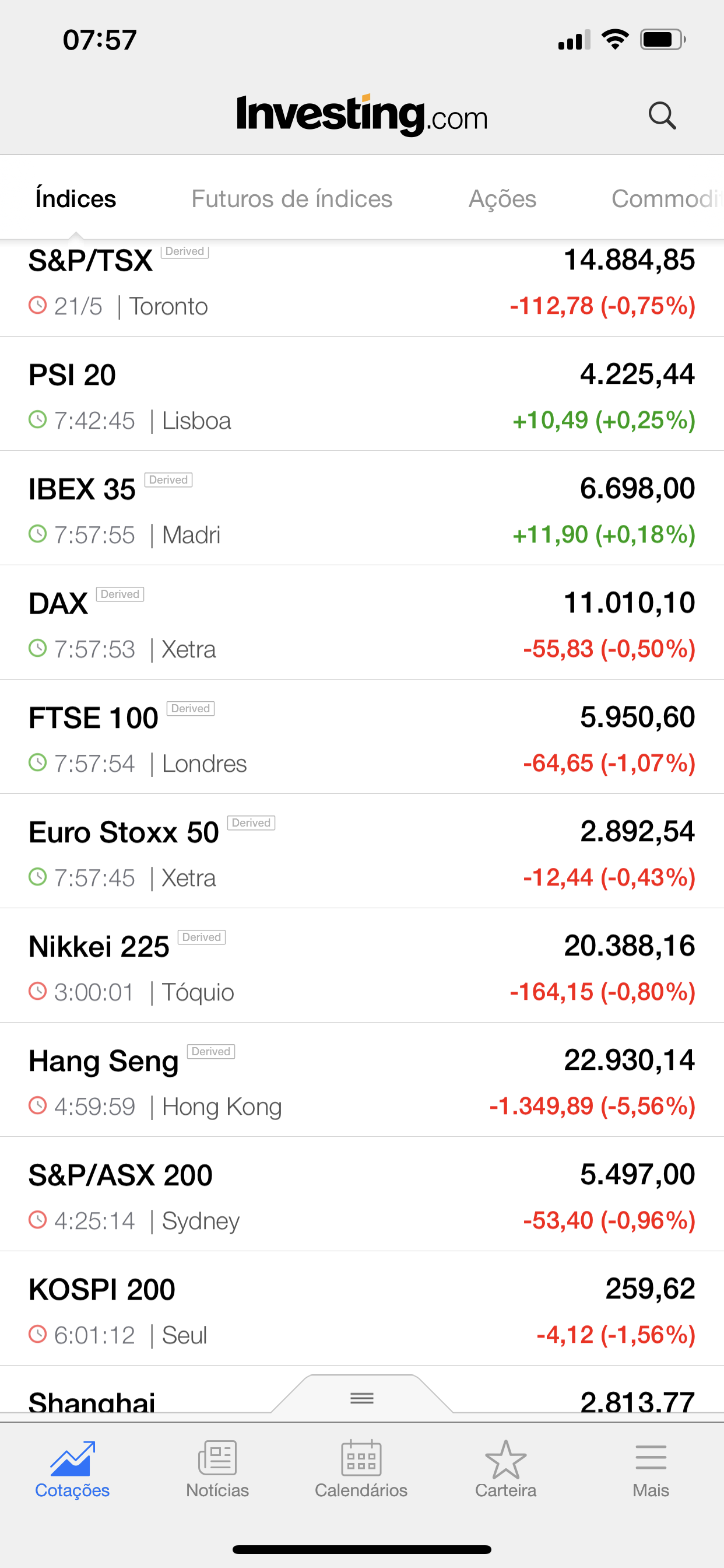
Task: Switch to Futuros de índices tab
Action: click(x=291, y=198)
